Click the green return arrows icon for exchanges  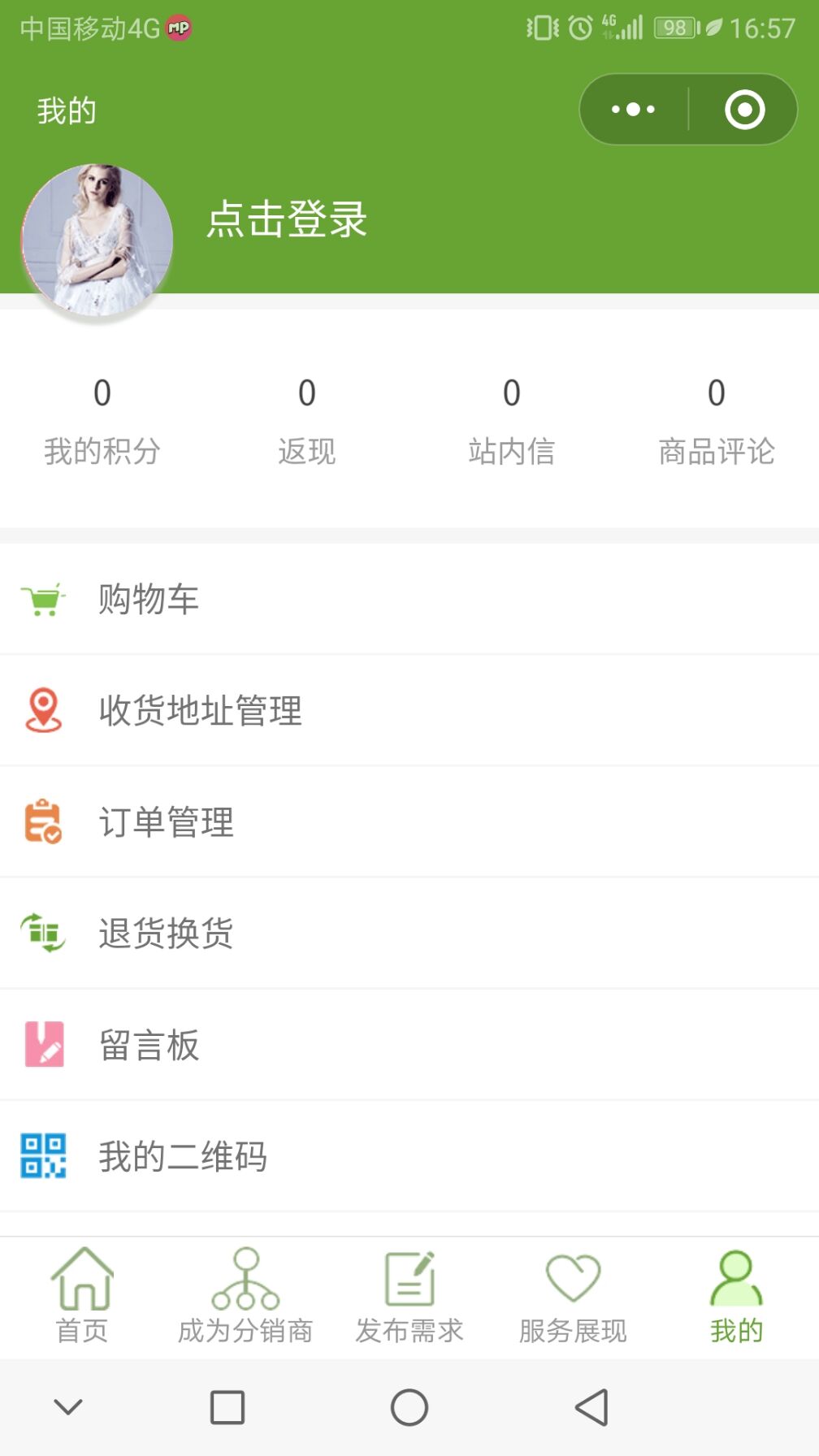[45, 933]
